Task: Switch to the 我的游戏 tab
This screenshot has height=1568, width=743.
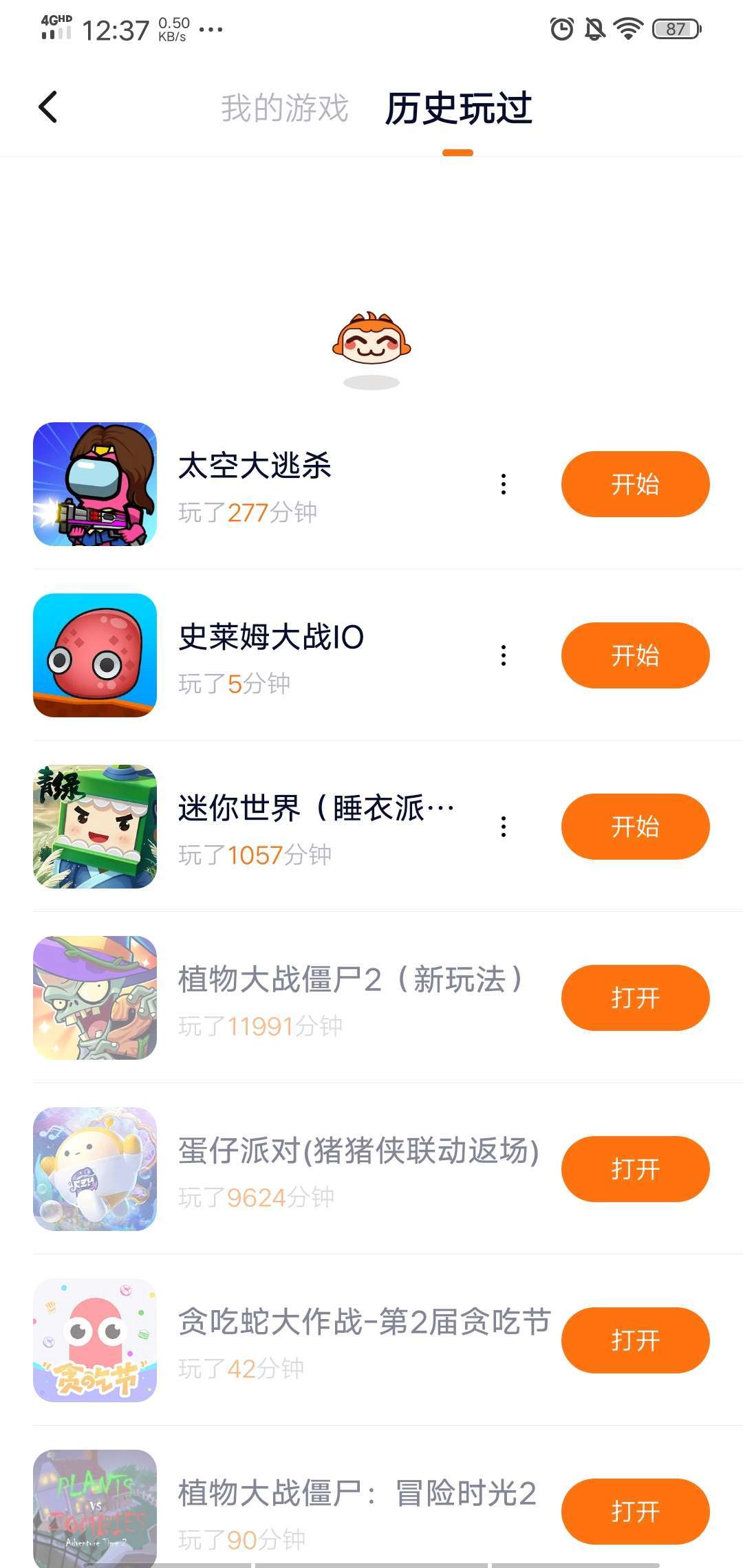Action: 284,108
